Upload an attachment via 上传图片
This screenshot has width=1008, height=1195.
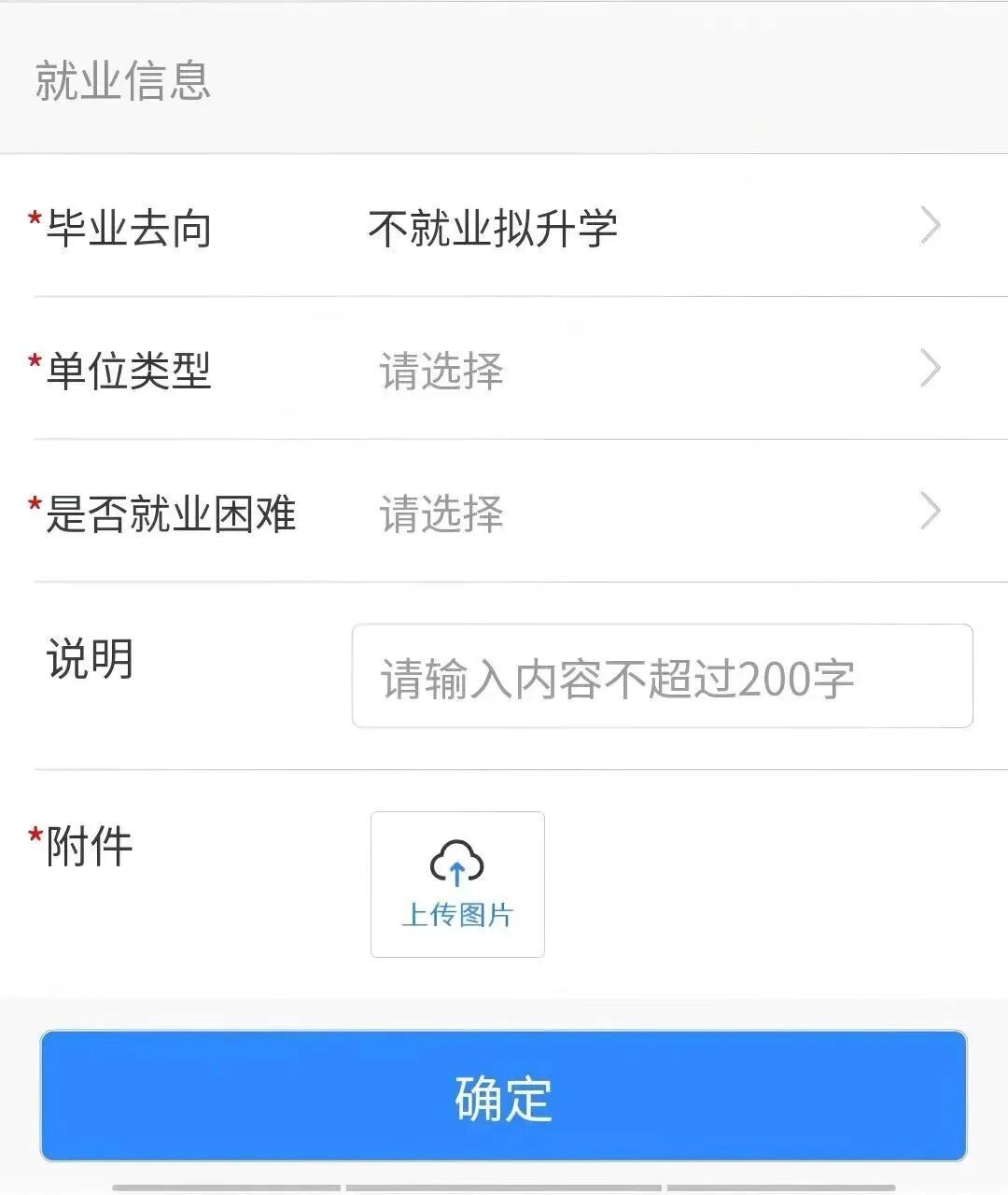[457, 884]
